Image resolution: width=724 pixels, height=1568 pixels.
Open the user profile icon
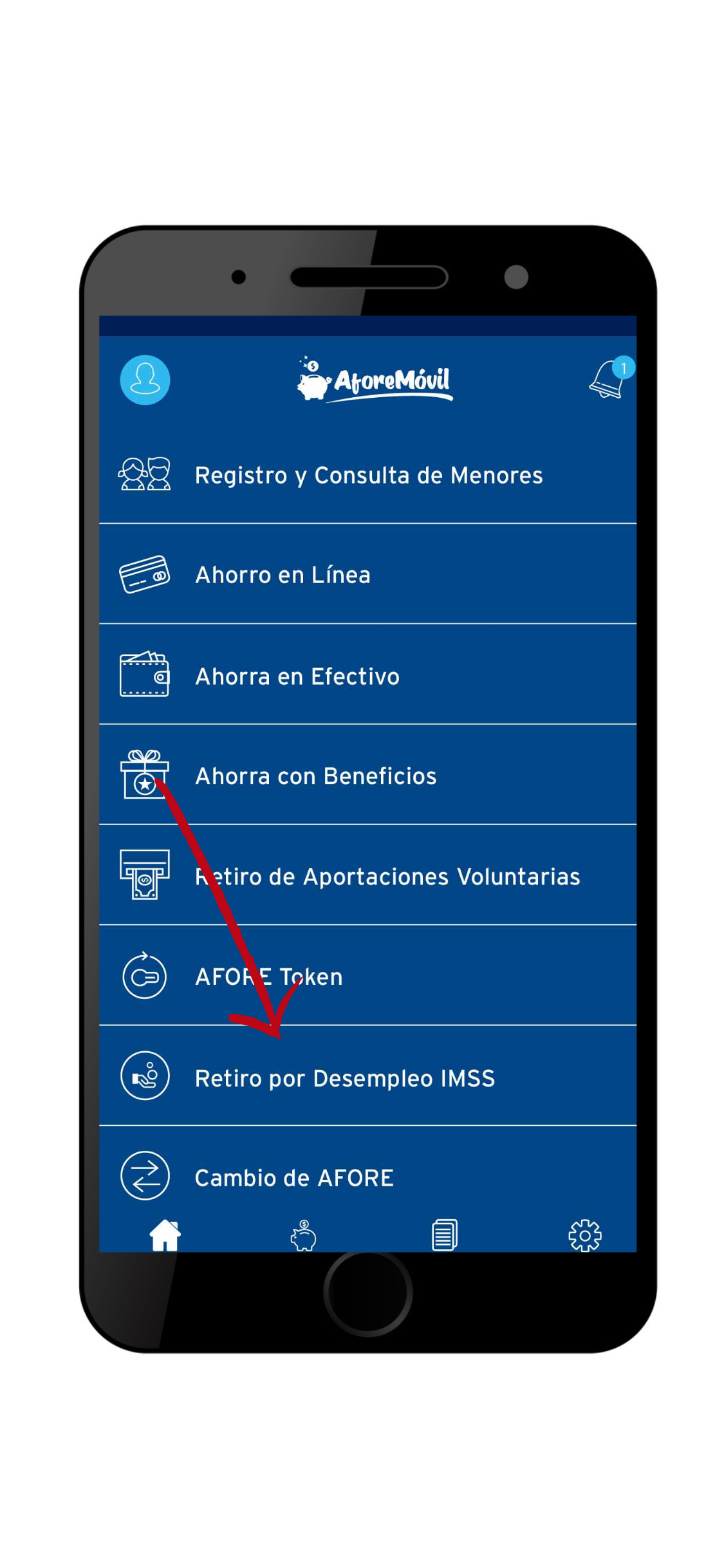point(144,380)
